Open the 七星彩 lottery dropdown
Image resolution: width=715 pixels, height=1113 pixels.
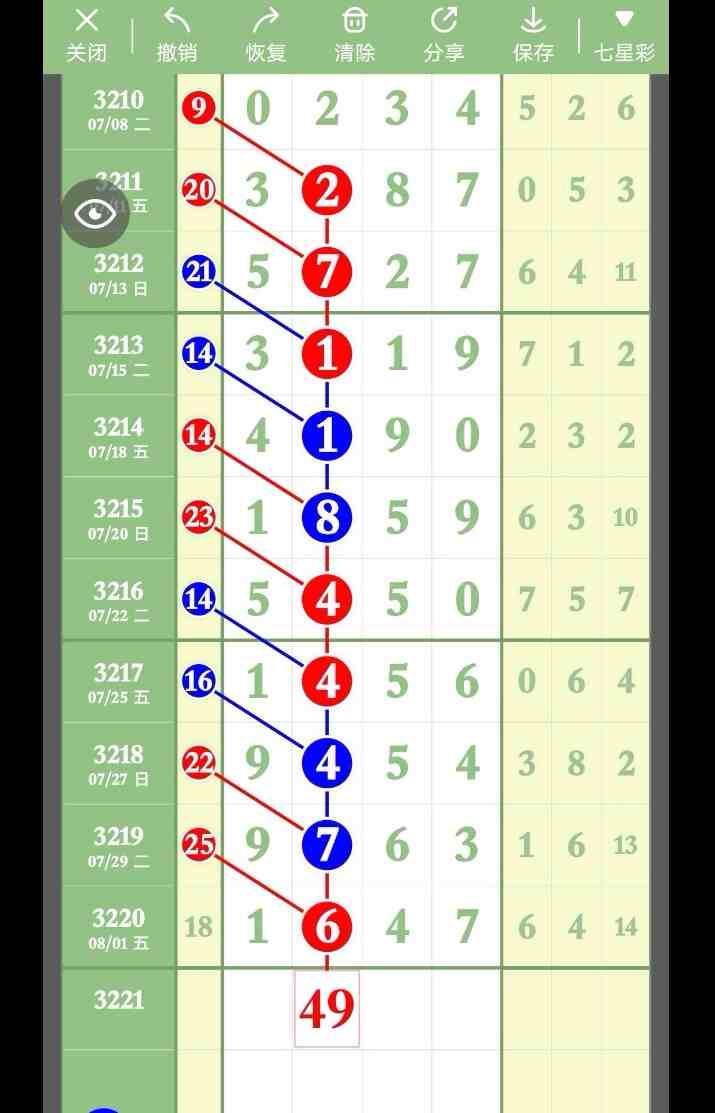(625, 34)
